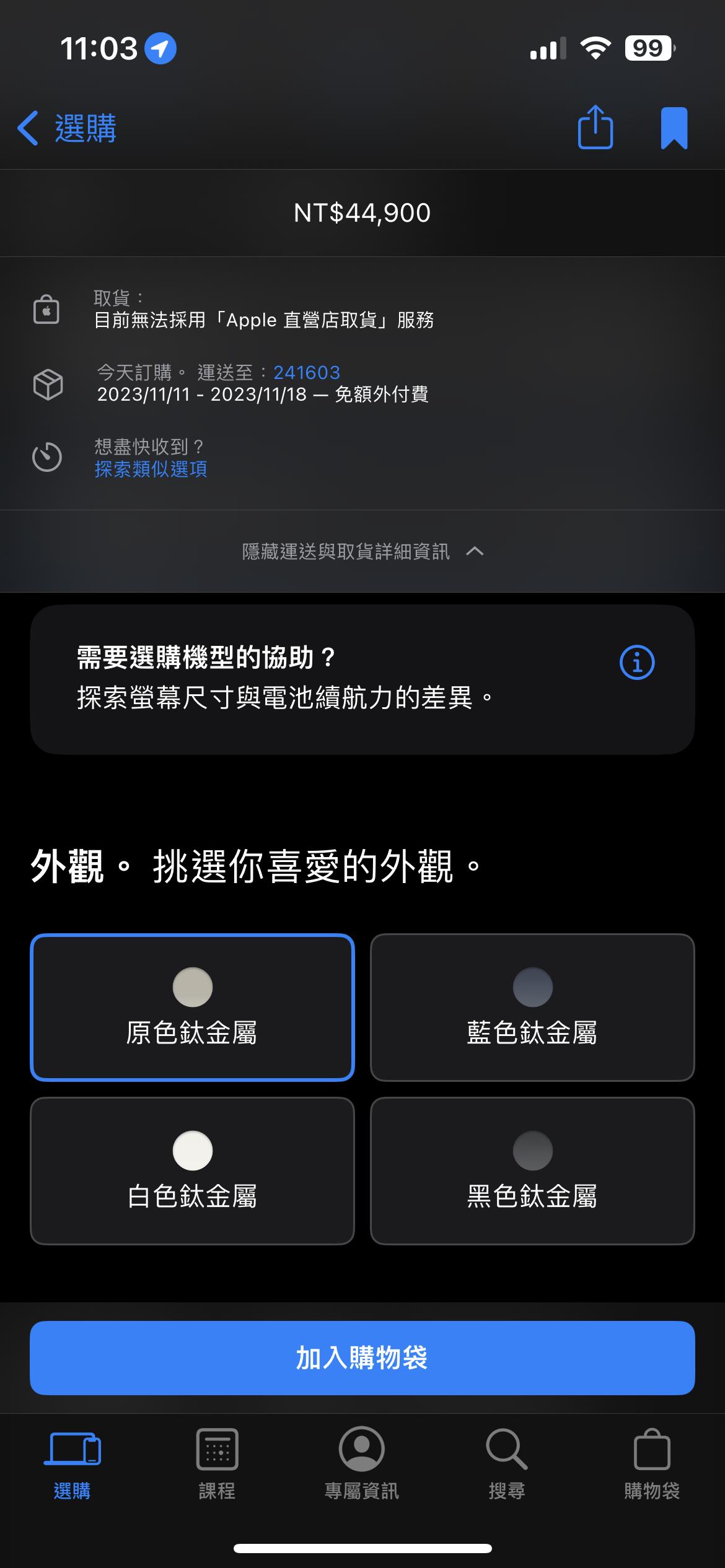This screenshot has height=1568, width=725.
Task: Open the 探索類似選項 link
Action: tap(151, 469)
